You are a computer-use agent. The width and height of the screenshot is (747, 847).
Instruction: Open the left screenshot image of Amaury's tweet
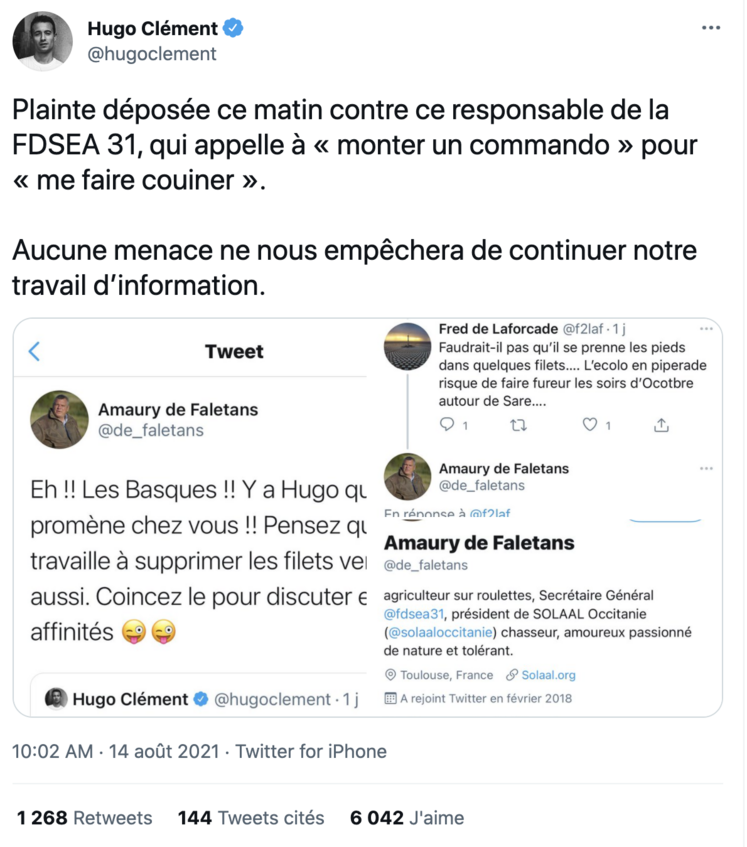(190, 520)
